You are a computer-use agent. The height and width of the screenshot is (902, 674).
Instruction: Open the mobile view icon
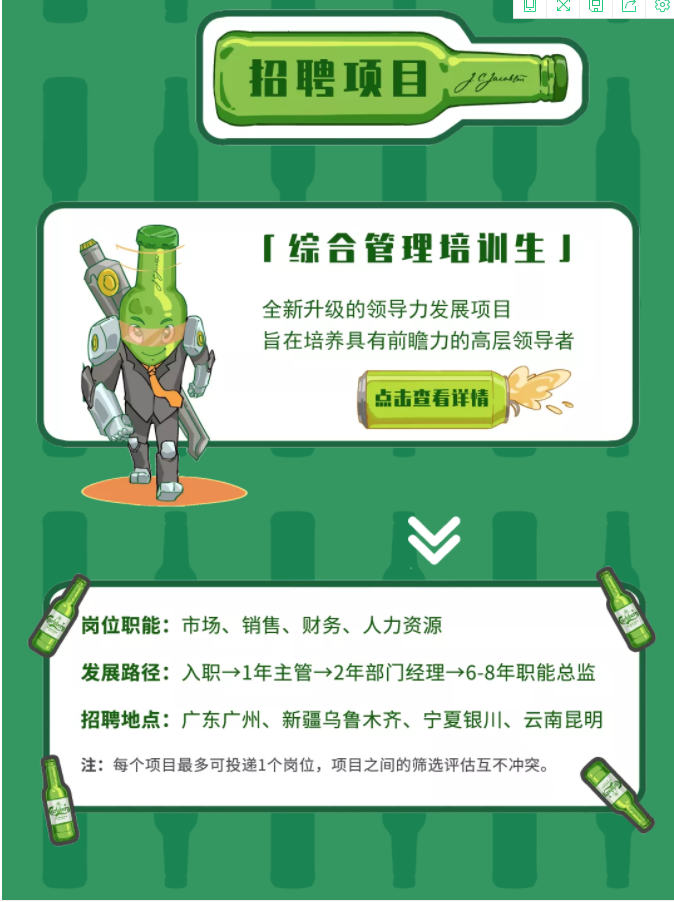[531, 5]
